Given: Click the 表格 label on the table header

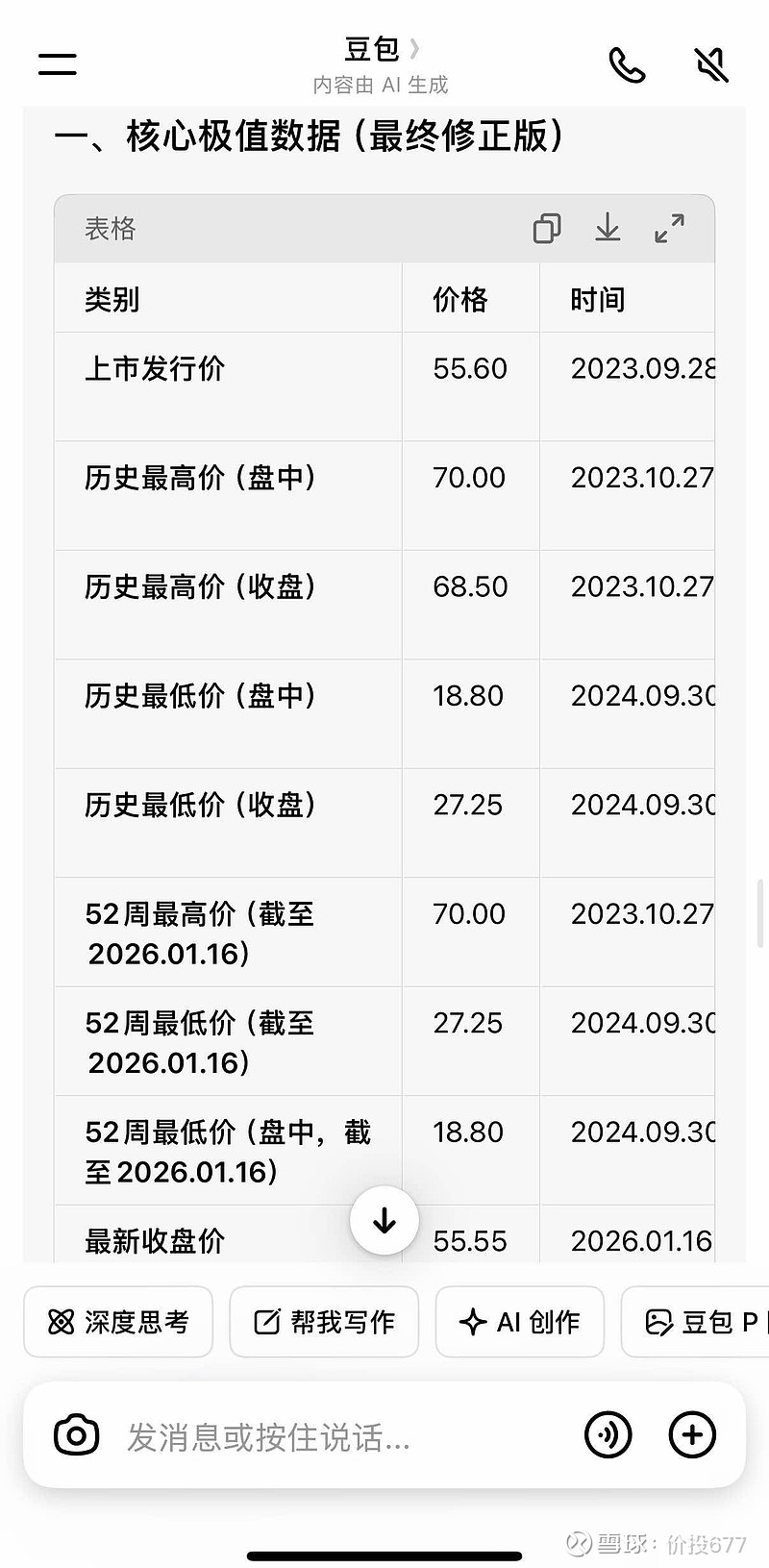Looking at the screenshot, I should coord(111,229).
